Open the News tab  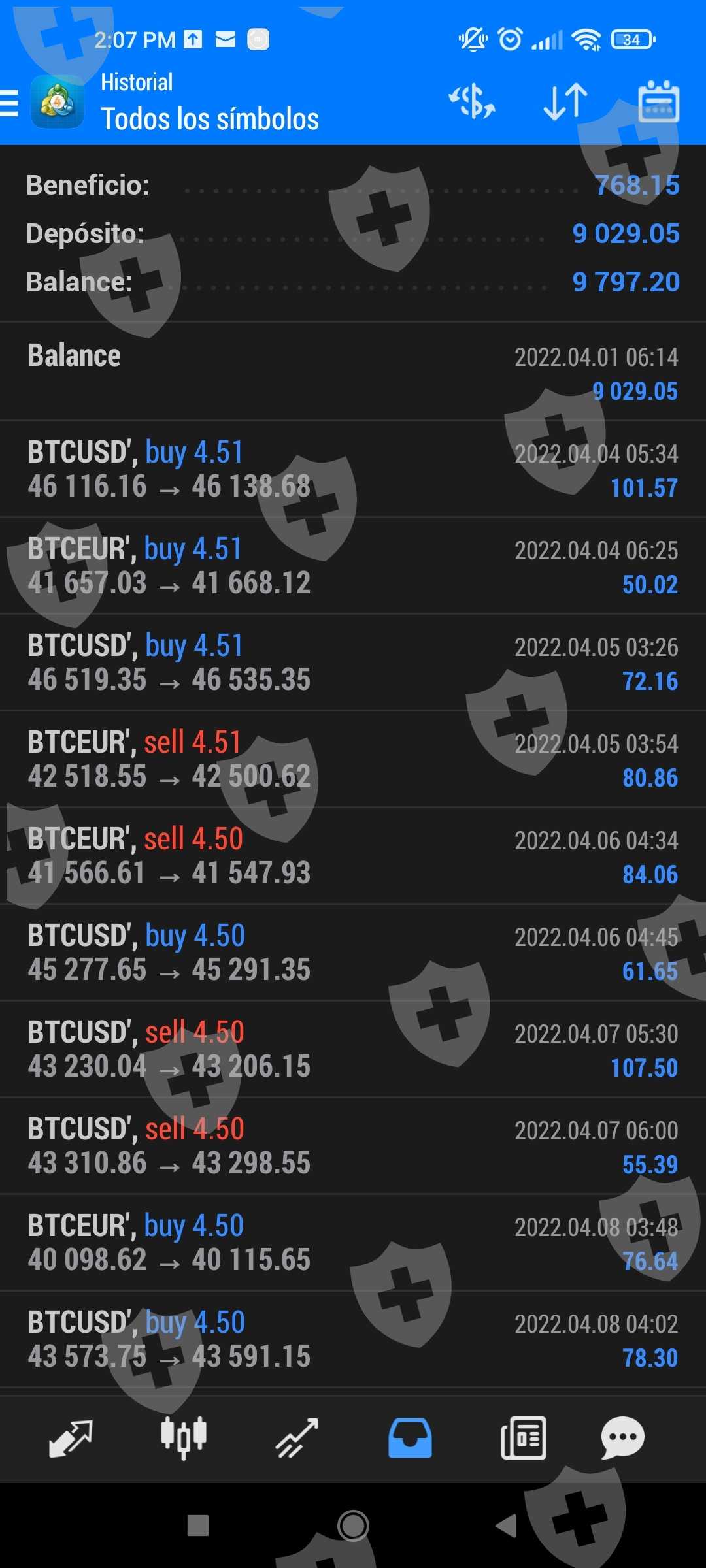pos(523,1438)
